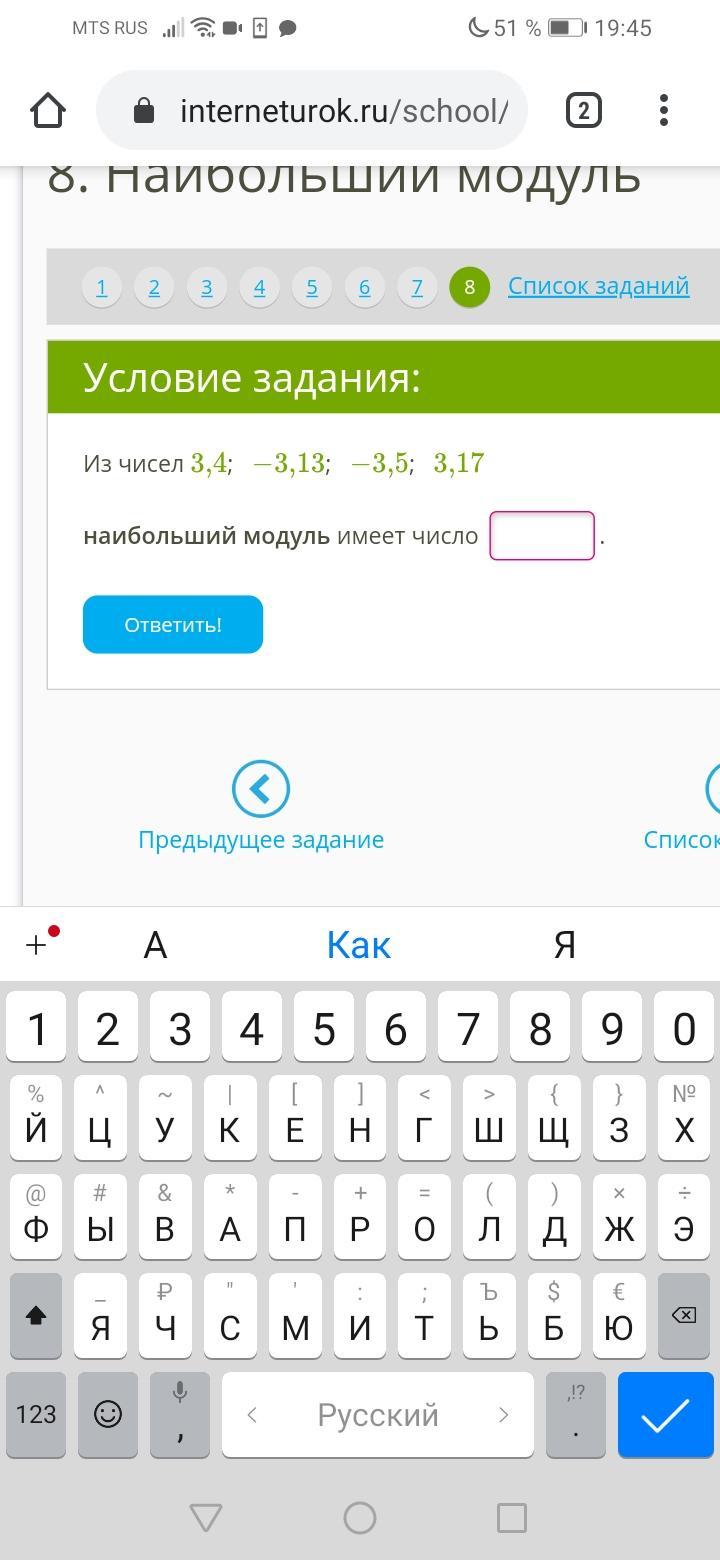Image resolution: width=720 pixels, height=1560 pixels.
Task: Tap the shift key
Action: [x=36, y=1315]
